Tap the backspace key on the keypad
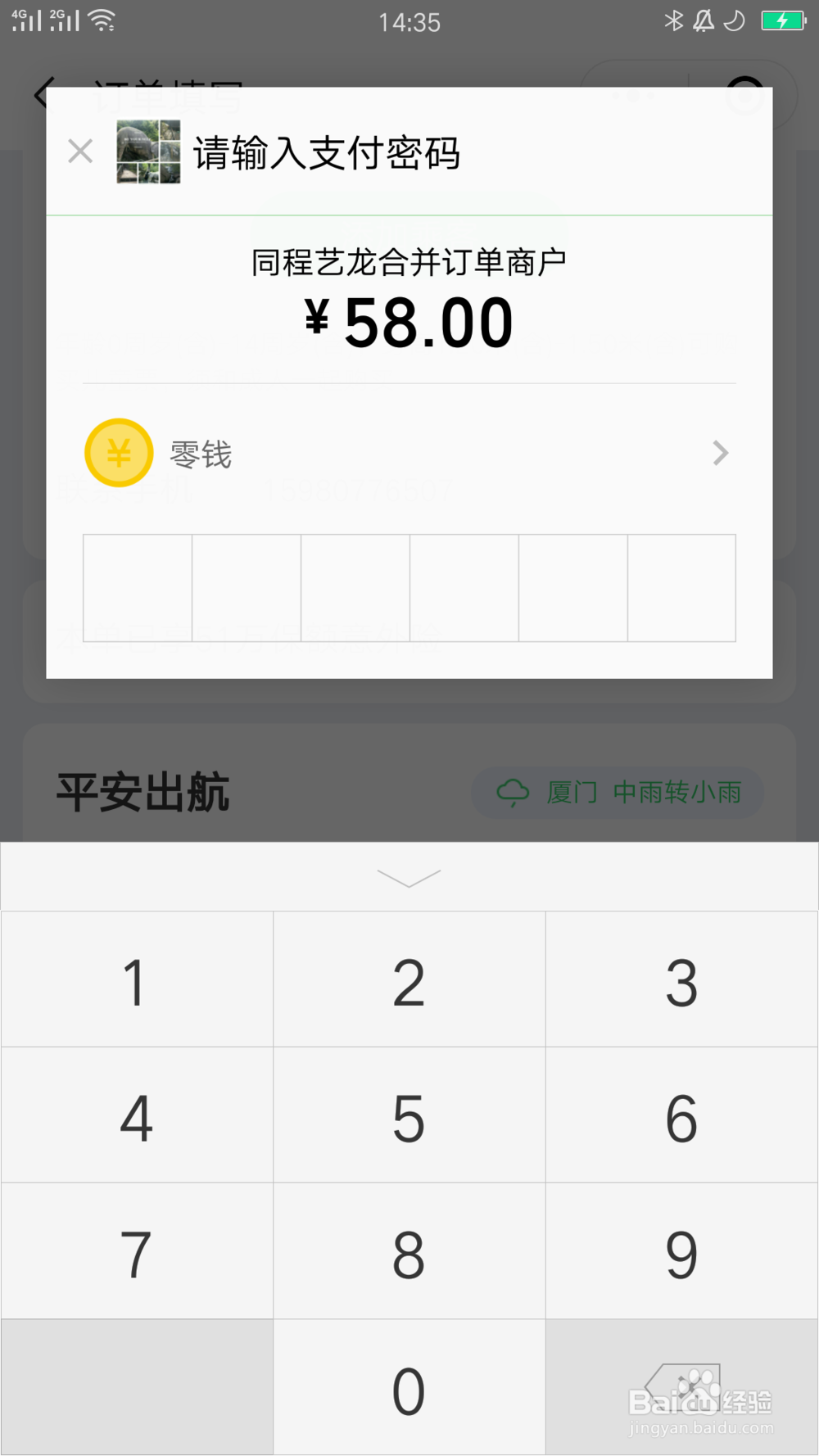Image resolution: width=819 pixels, height=1456 pixels. point(681,1386)
